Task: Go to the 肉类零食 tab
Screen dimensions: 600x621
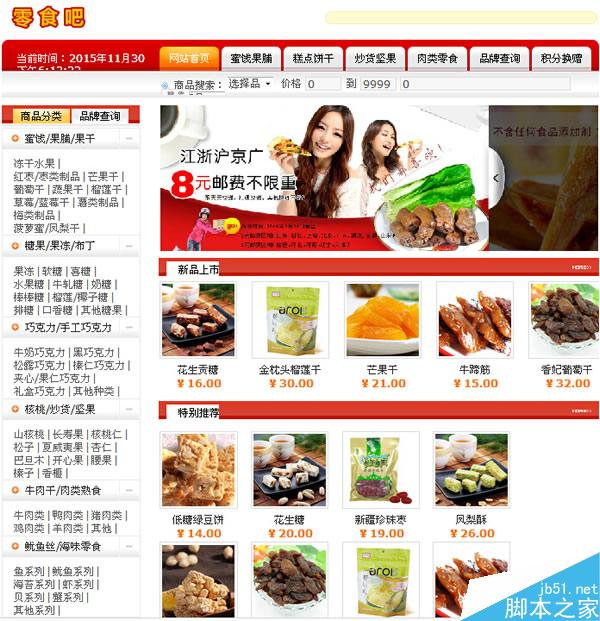Action: pyautogui.click(x=437, y=58)
